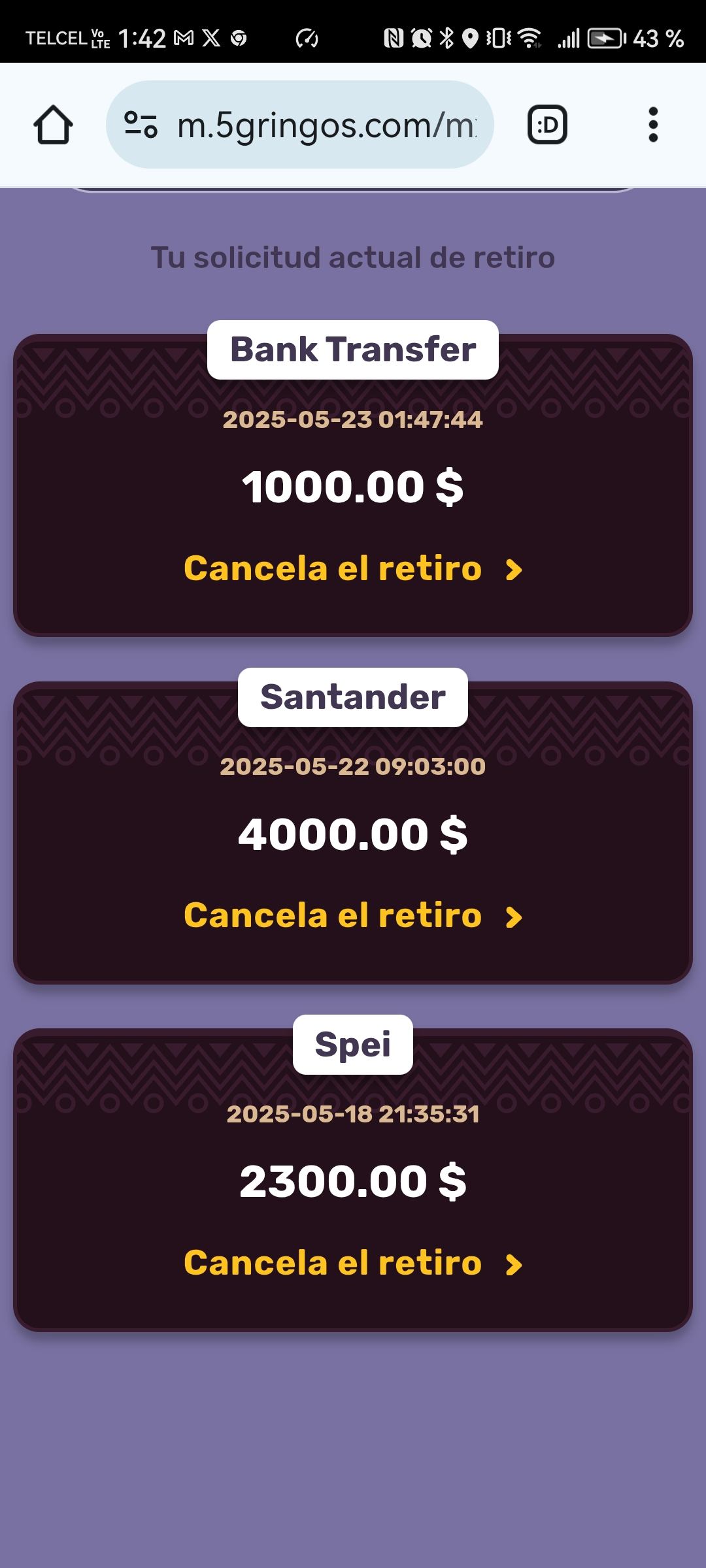Tap the m.5gringos.com address bar
The image size is (706, 1568).
327,125
